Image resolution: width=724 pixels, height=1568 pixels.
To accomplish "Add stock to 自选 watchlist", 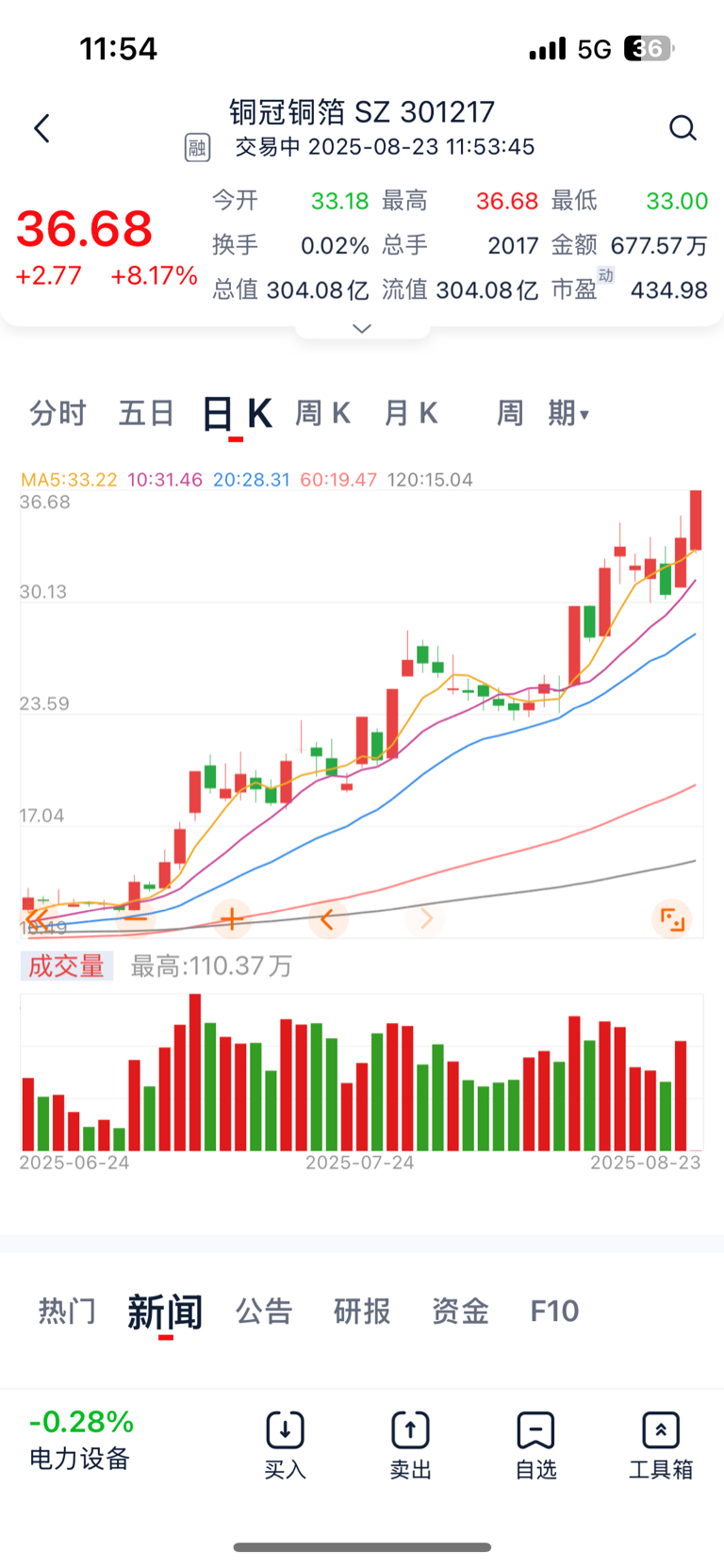I will 535,1445.
